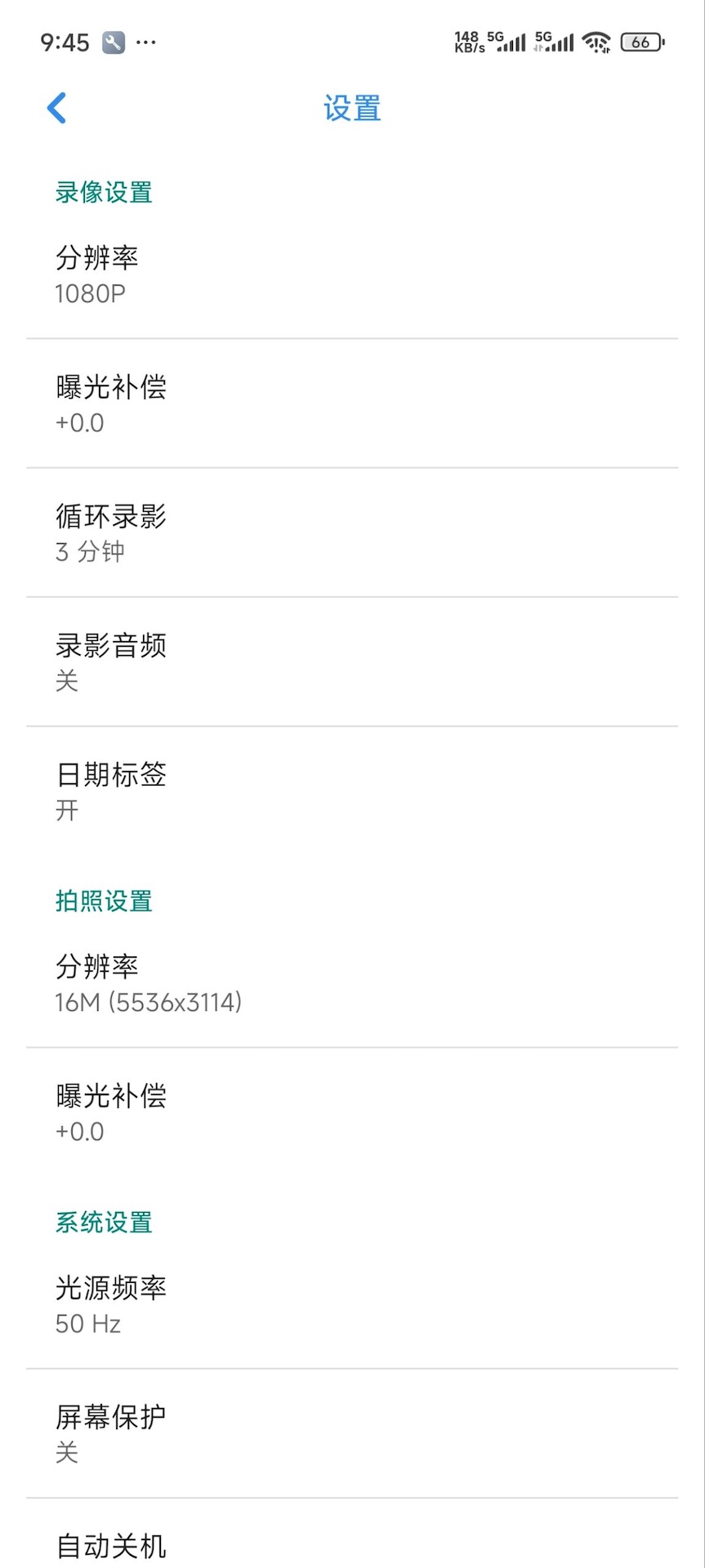Adjust the video 曝光补偿 exposure compensation
The height and width of the screenshot is (1568, 705).
pyautogui.click(x=351, y=403)
